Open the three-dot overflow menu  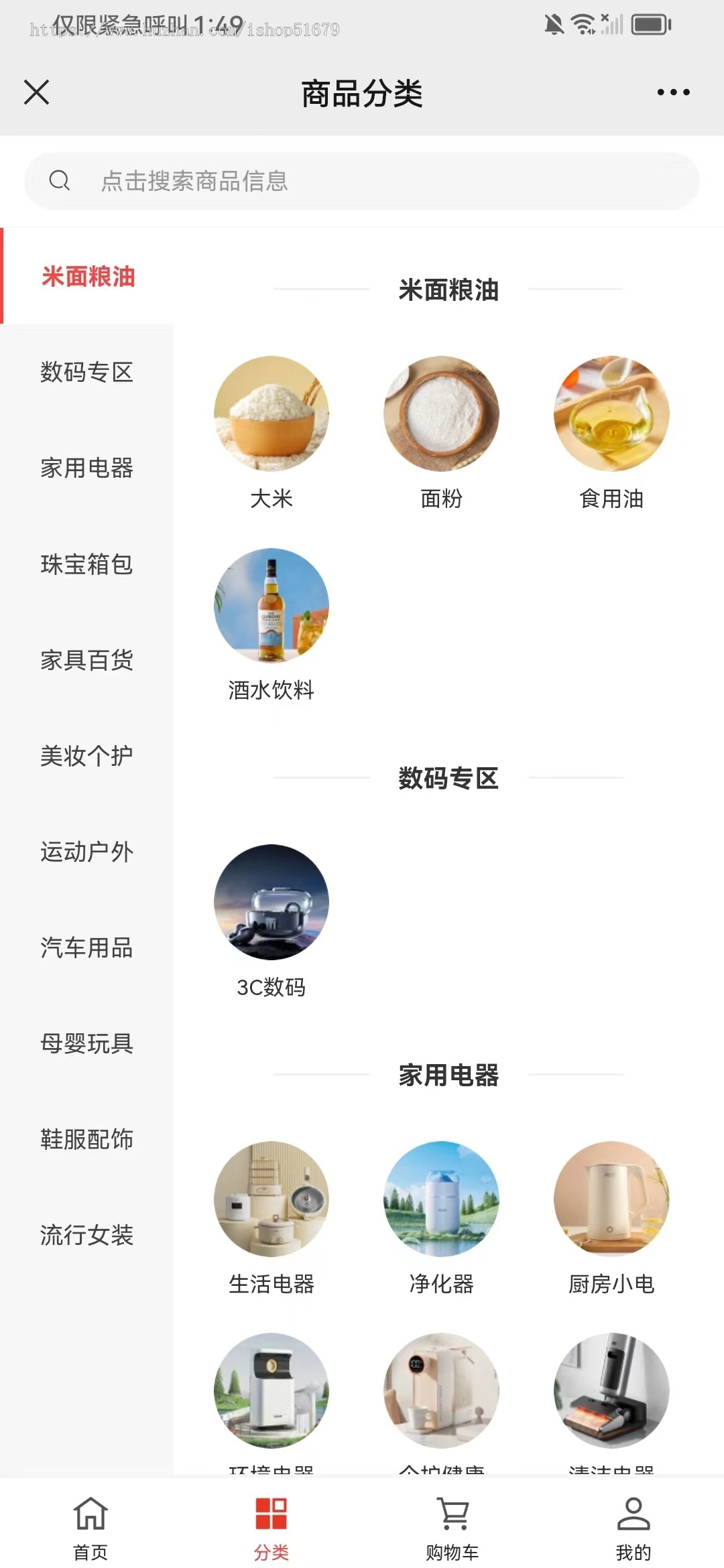[673, 92]
